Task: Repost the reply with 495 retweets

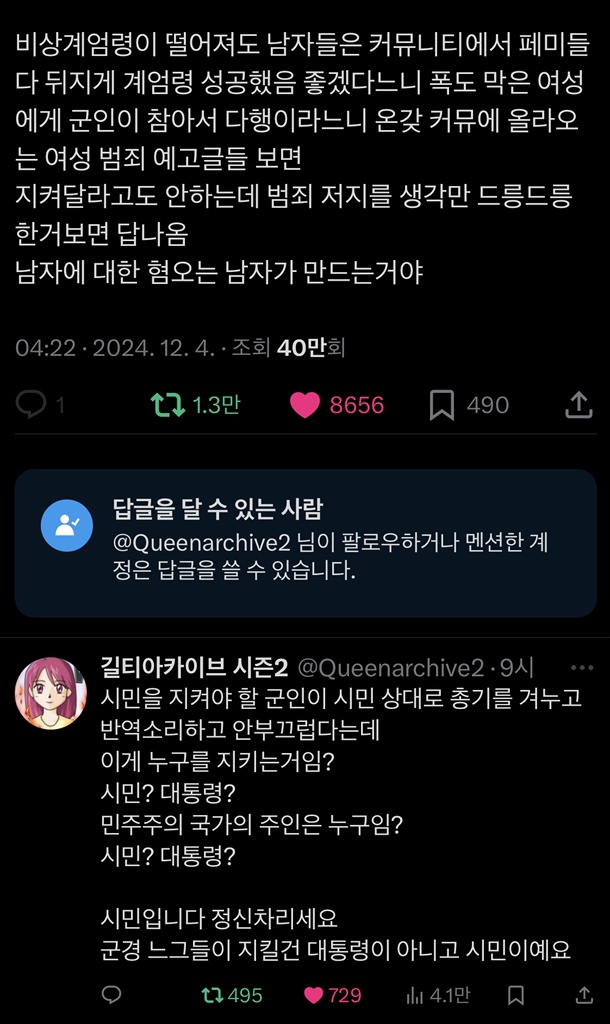Action: pyautogui.click(x=212, y=995)
